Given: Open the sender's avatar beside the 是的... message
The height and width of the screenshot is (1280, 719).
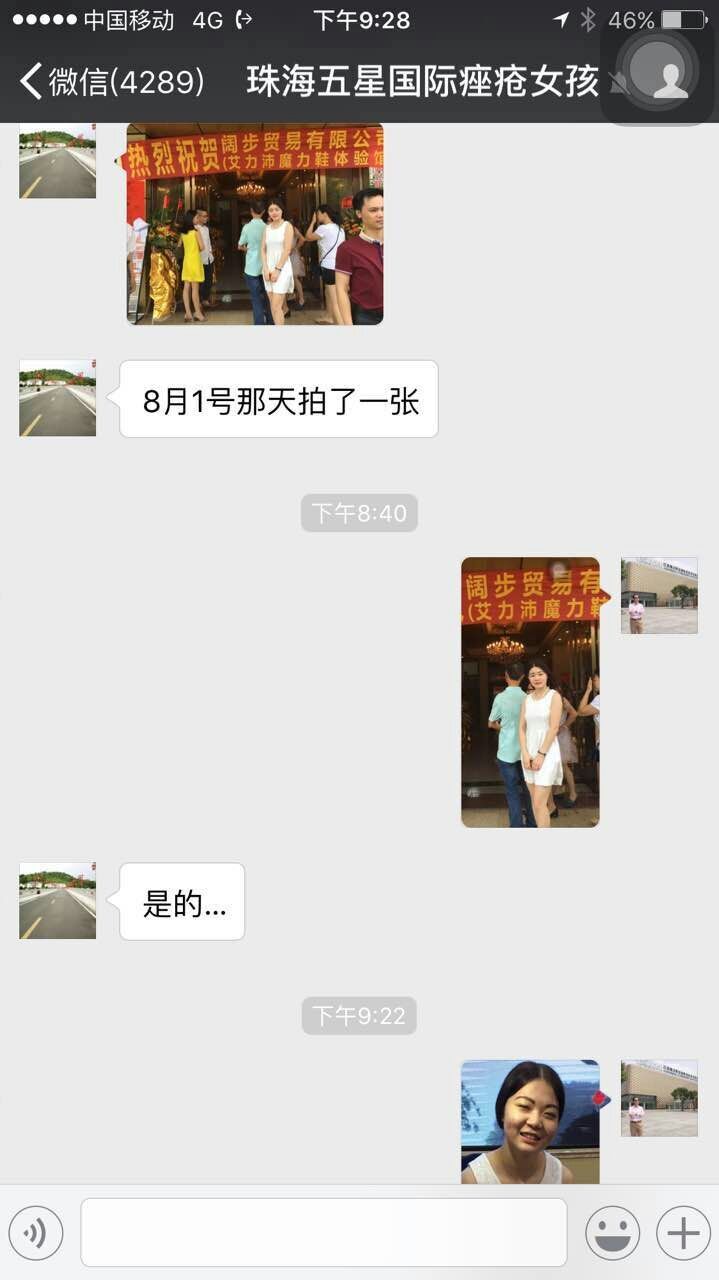Looking at the screenshot, I should point(58,901).
